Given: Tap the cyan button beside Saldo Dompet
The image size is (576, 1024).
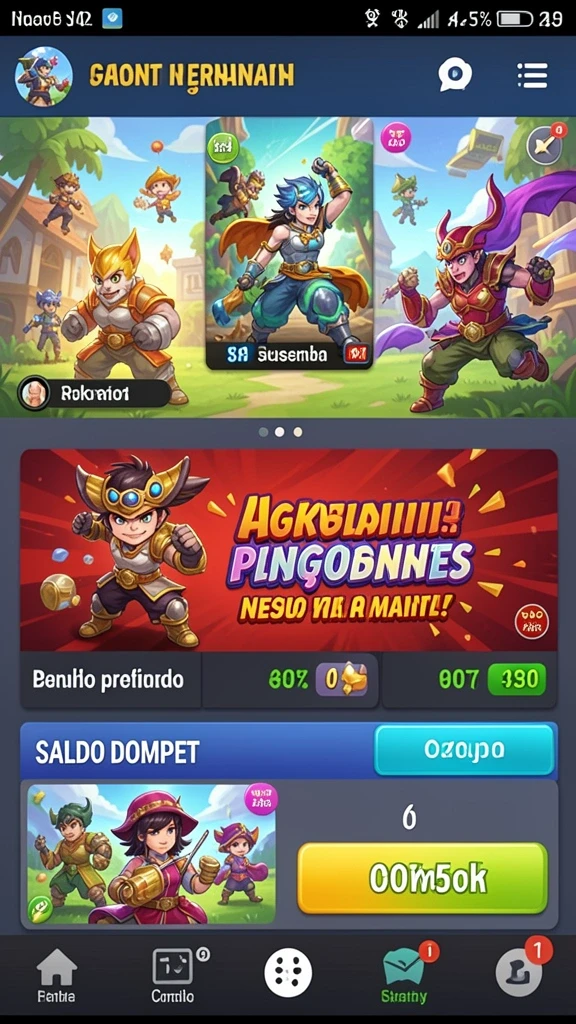Looking at the screenshot, I should 464,749.
